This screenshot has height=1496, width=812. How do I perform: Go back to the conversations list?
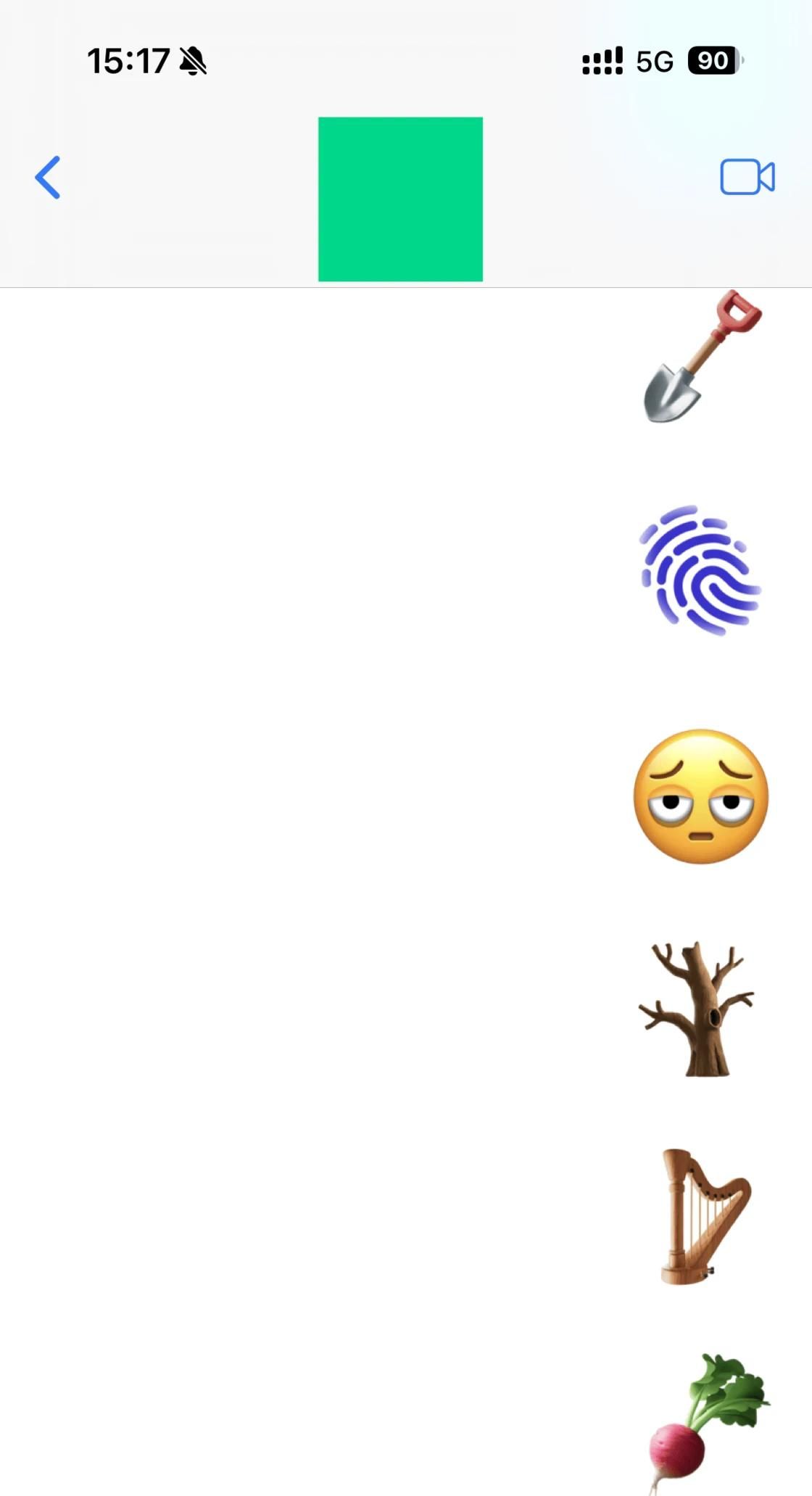(x=48, y=178)
